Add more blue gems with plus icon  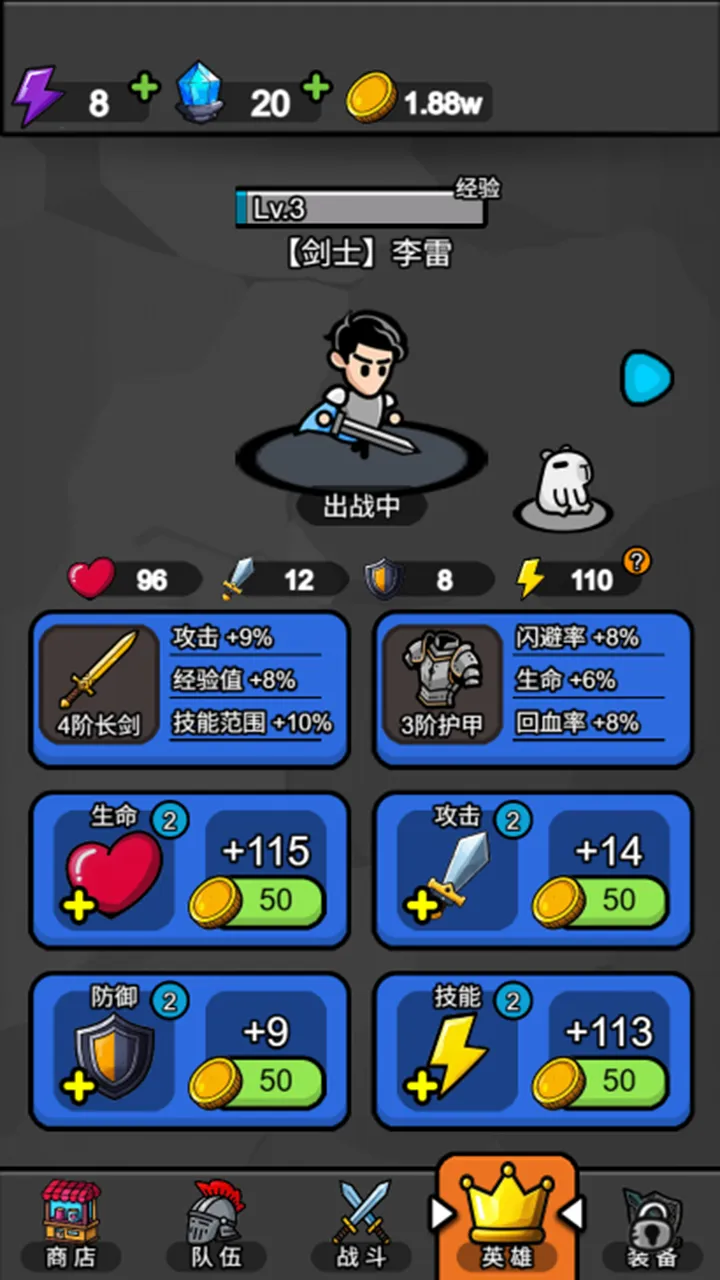[x=316, y=89]
